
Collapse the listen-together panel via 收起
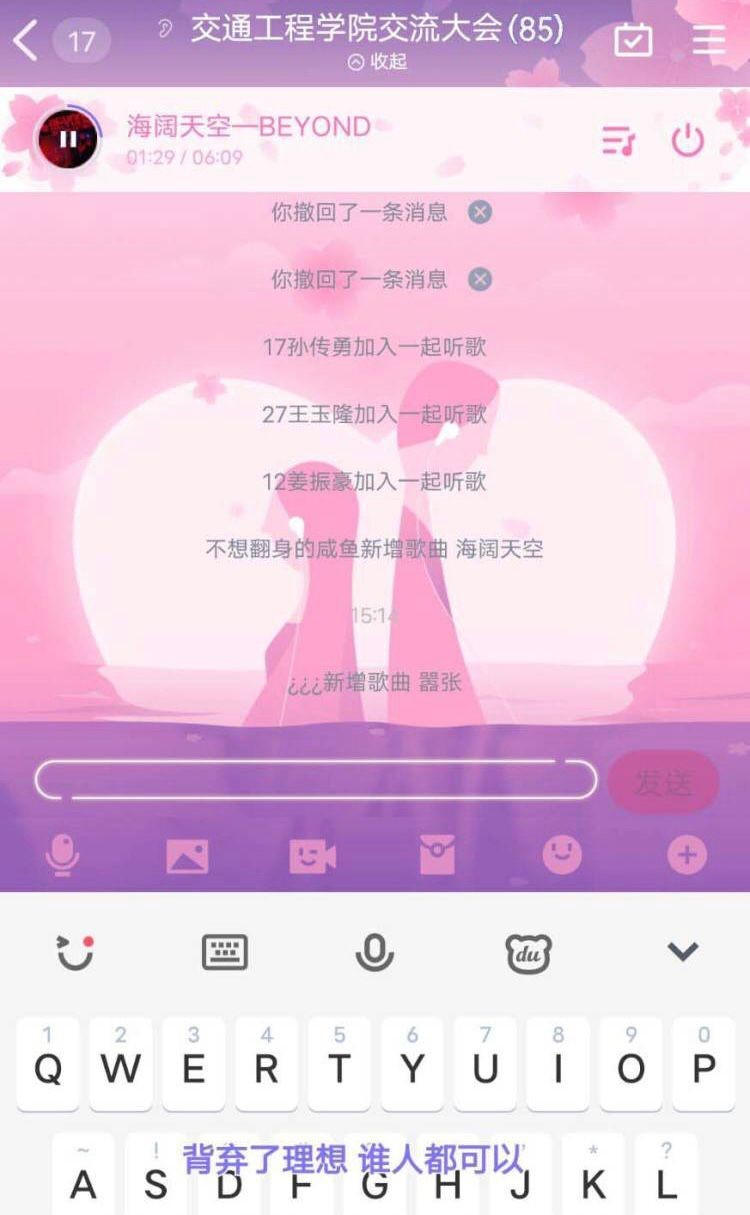coord(377,62)
